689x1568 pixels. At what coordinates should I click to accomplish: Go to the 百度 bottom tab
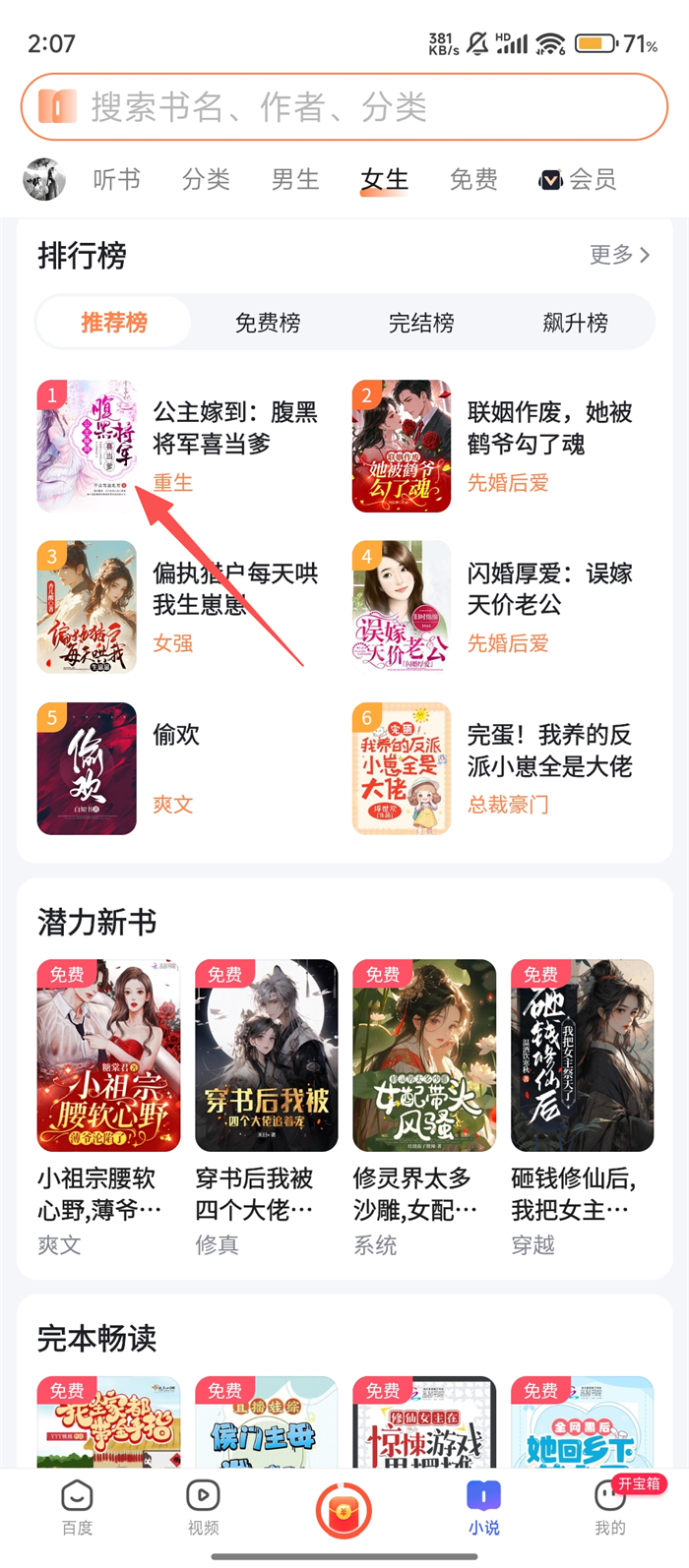77,1507
